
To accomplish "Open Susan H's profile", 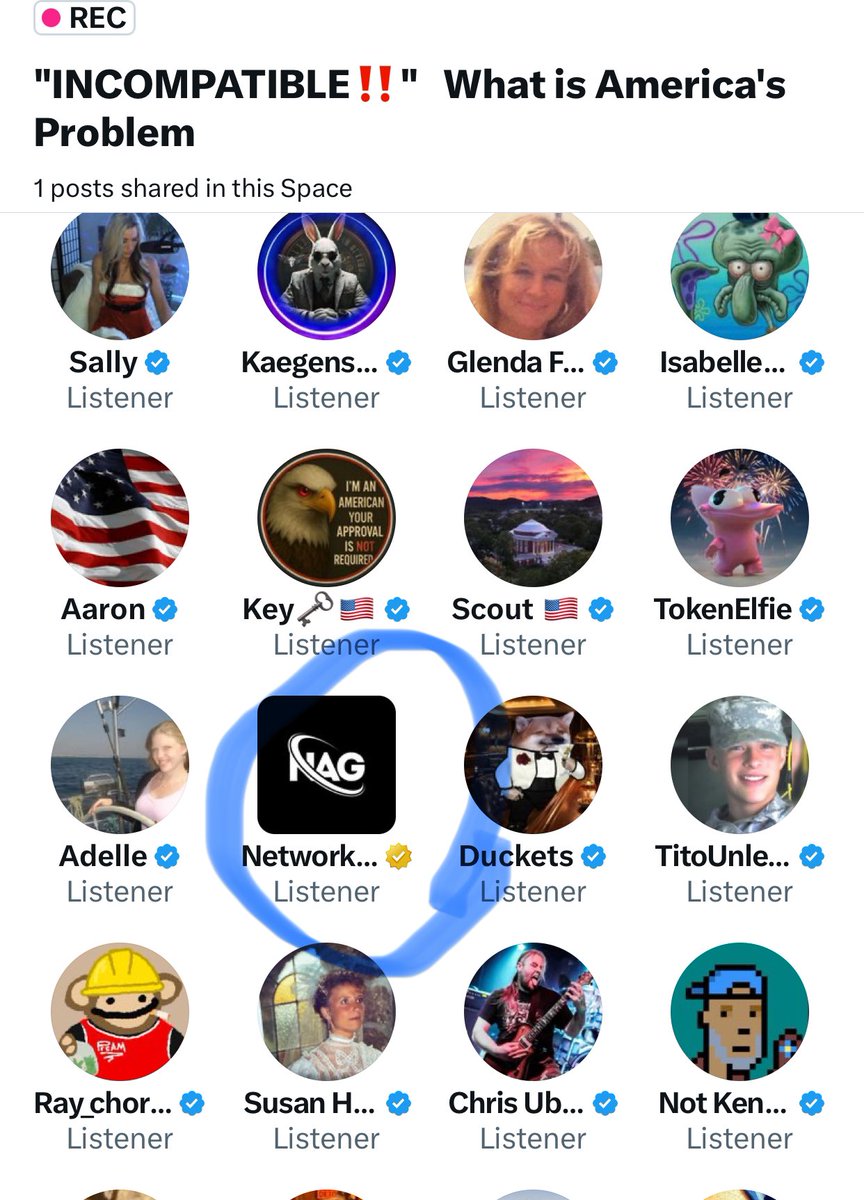I will (x=326, y=1011).
